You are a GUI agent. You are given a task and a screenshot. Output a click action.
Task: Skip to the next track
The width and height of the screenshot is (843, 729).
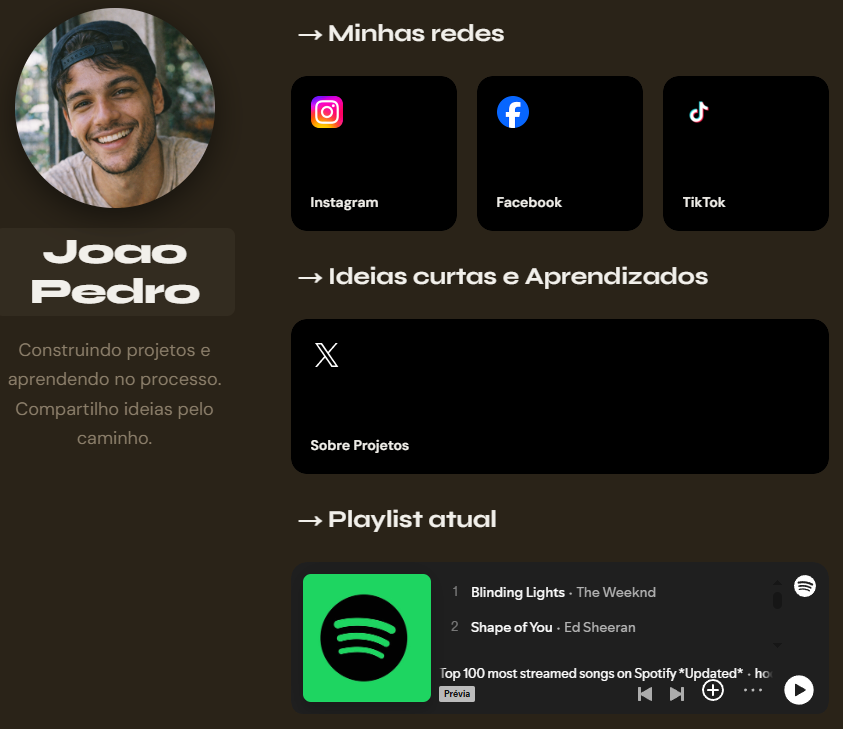(677, 693)
